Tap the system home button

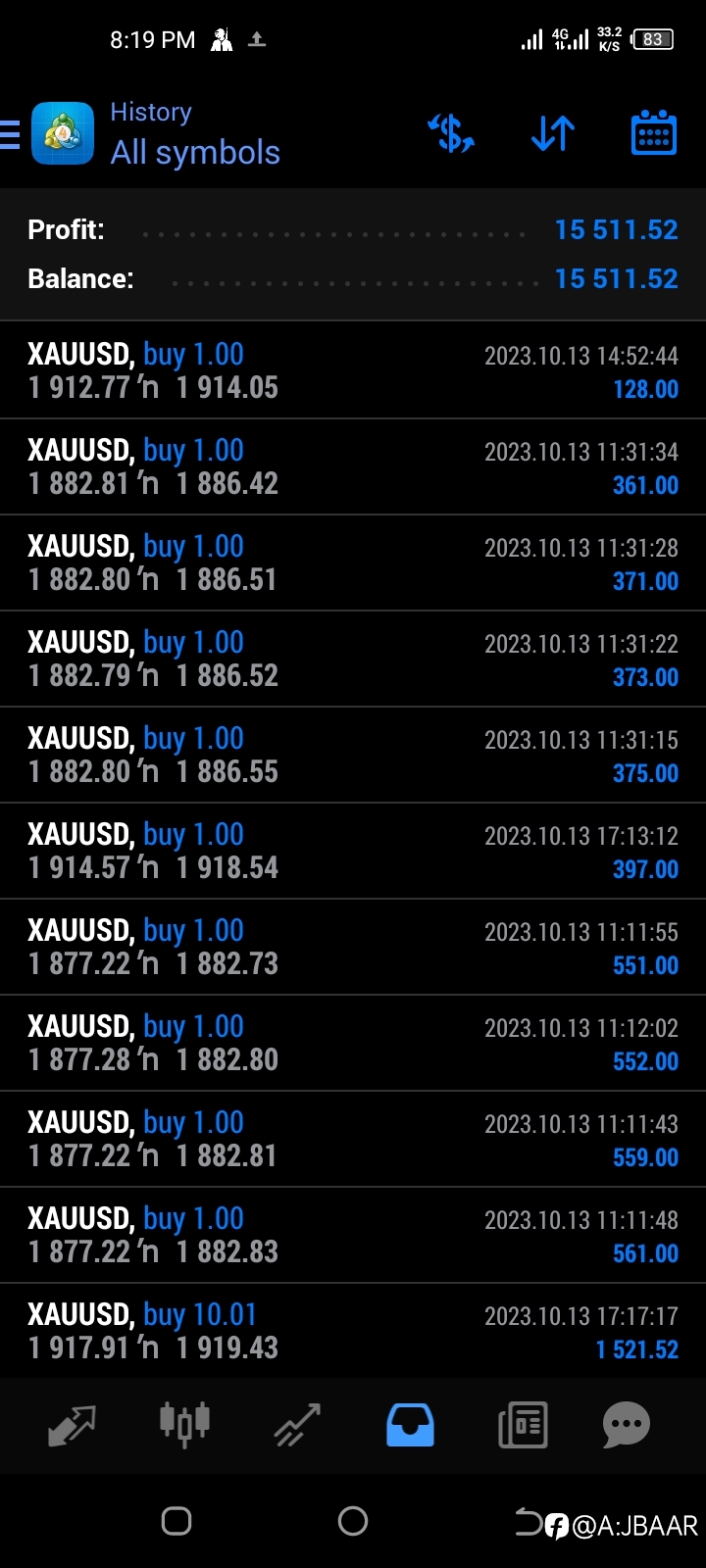(x=353, y=1521)
